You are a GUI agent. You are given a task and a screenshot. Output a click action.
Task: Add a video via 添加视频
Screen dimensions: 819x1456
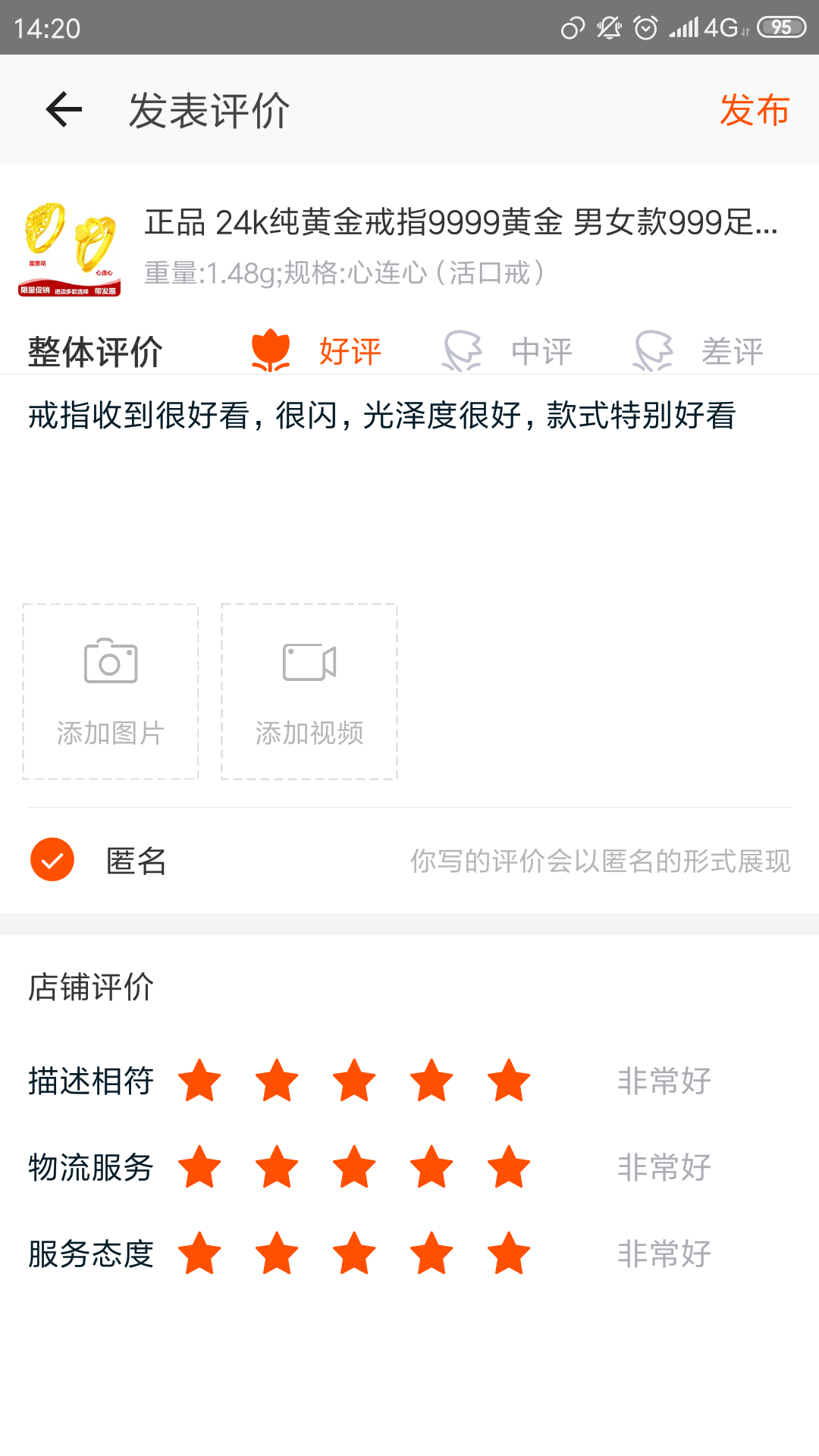[309, 692]
